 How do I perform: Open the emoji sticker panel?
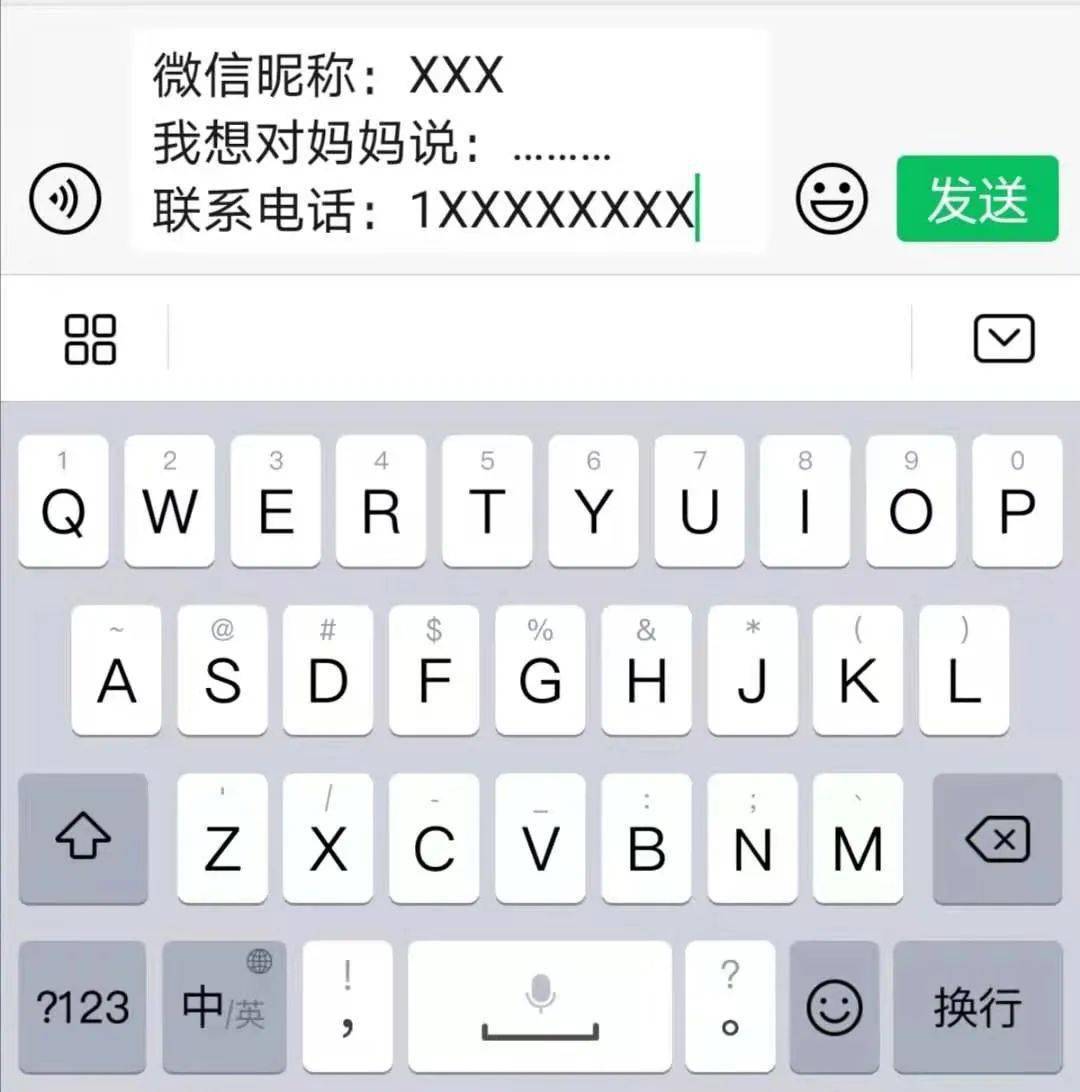831,199
